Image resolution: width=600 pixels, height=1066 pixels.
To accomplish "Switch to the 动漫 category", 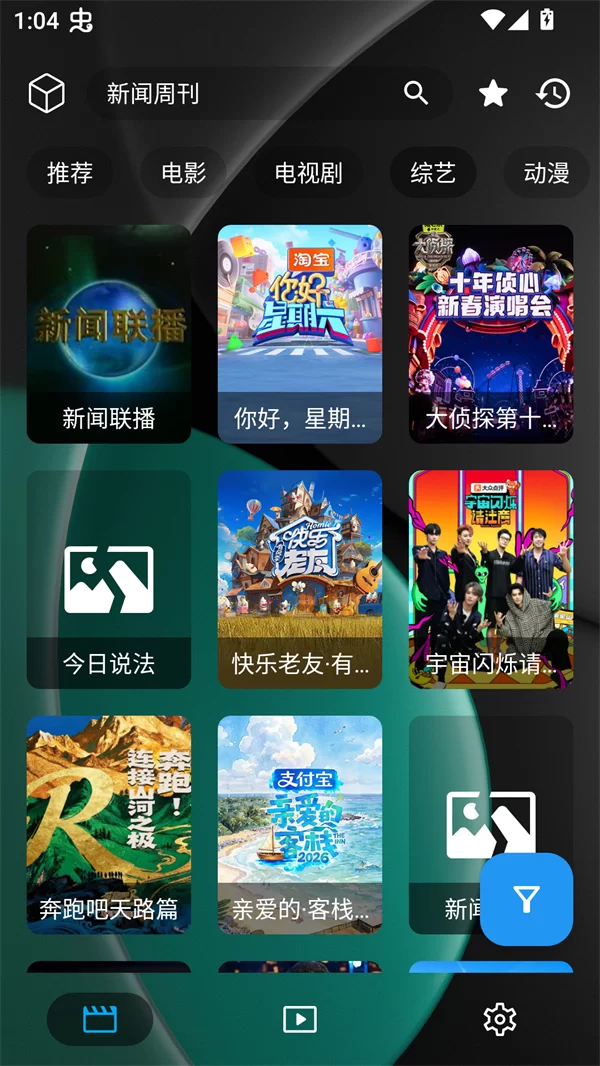I will [x=546, y=173].
